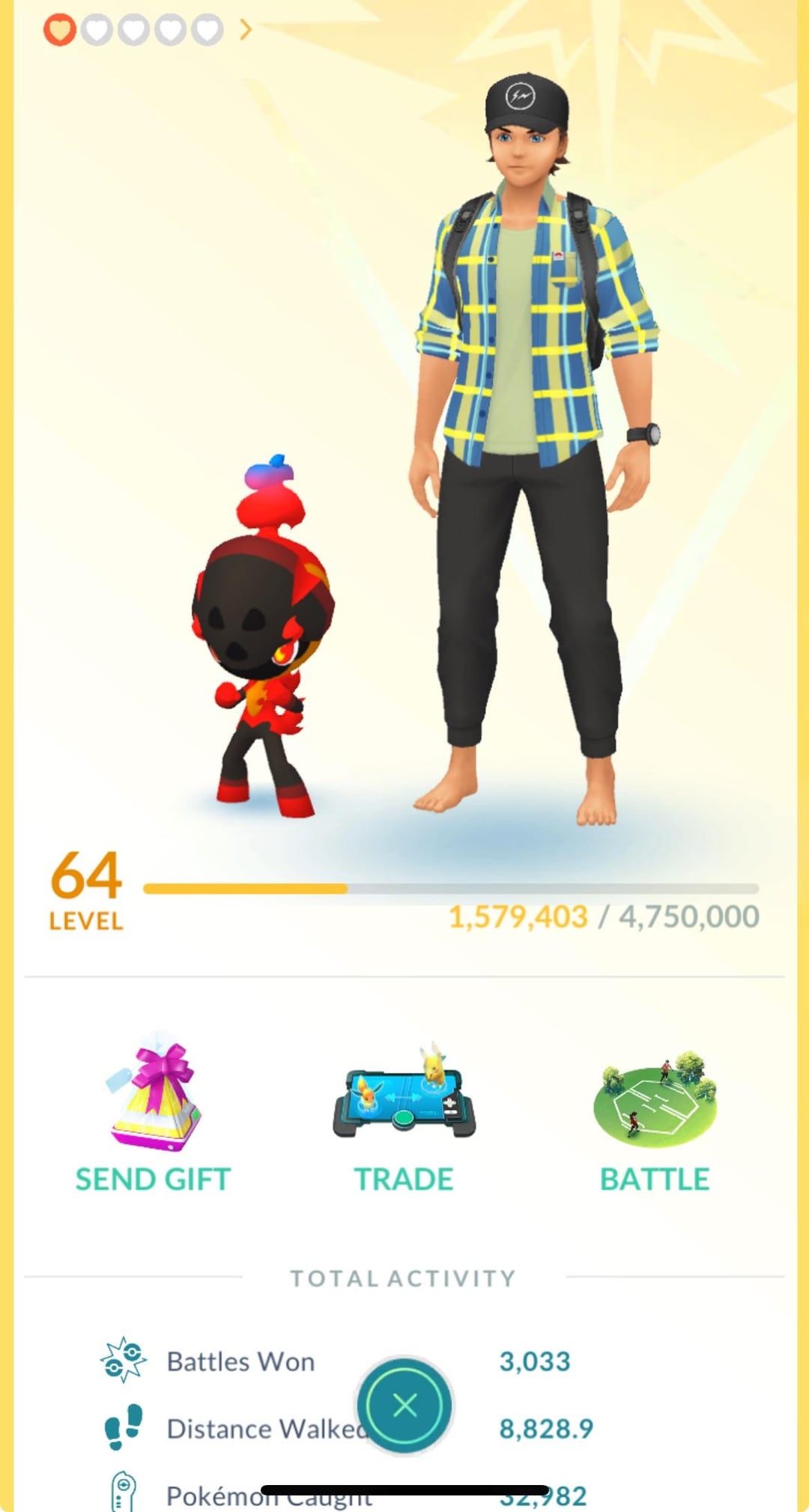
Task: Close the friend profile screen
Action: pyautogui.click(x=404, y=1405)
